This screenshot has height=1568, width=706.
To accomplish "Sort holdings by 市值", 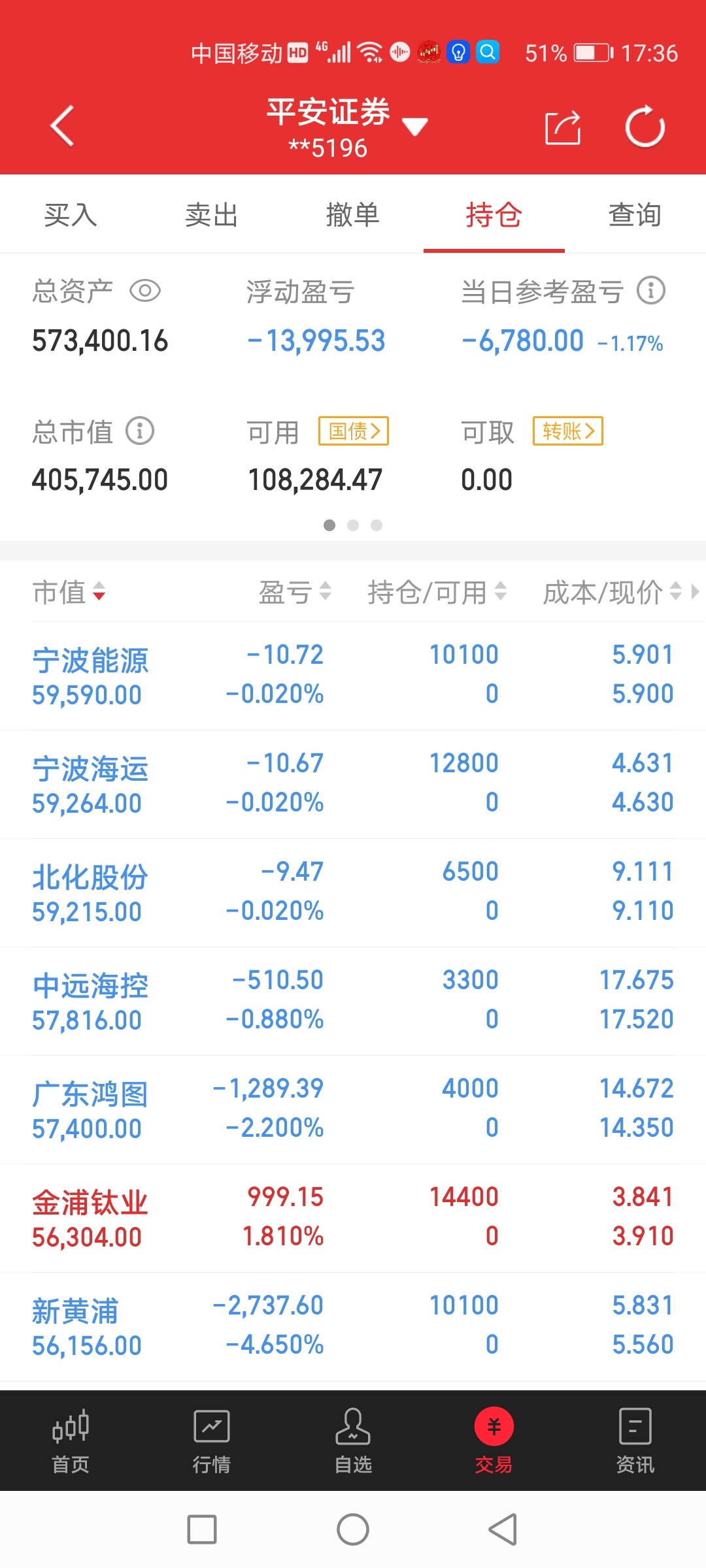I will pyautogui.click(x=69, y=592).
